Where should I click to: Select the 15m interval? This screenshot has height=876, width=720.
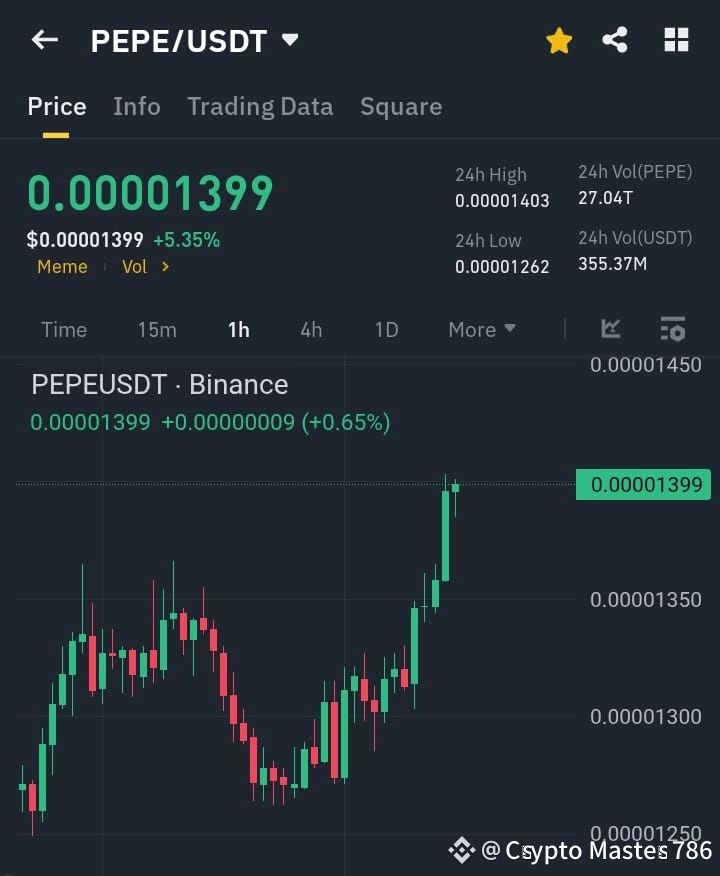pyautogui.click(x=157, y=329)
